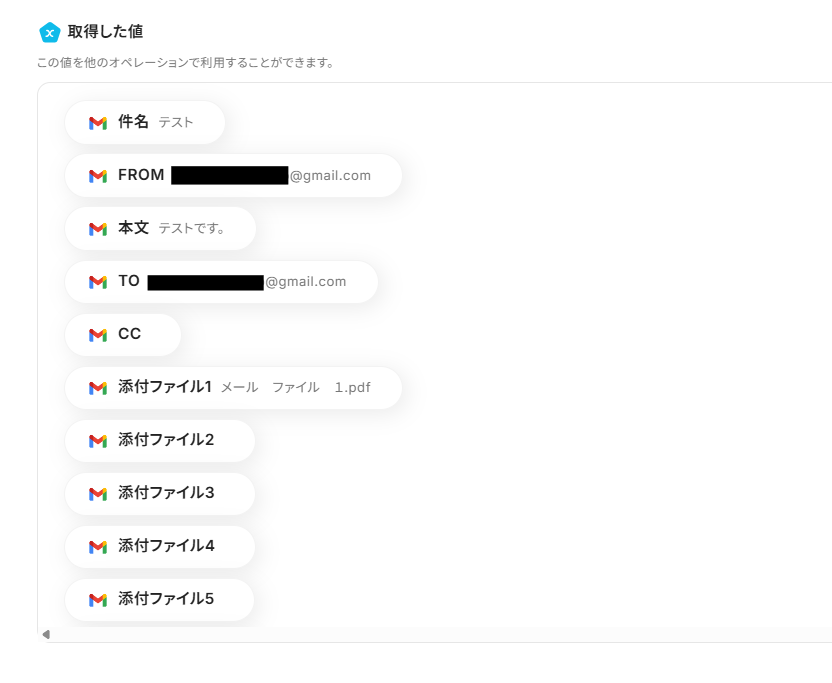This screenshot has width=832, height=683.
Task: Tap the 添付ファイル3 chip
Action: pyautogui.click(x=160, y=493)
